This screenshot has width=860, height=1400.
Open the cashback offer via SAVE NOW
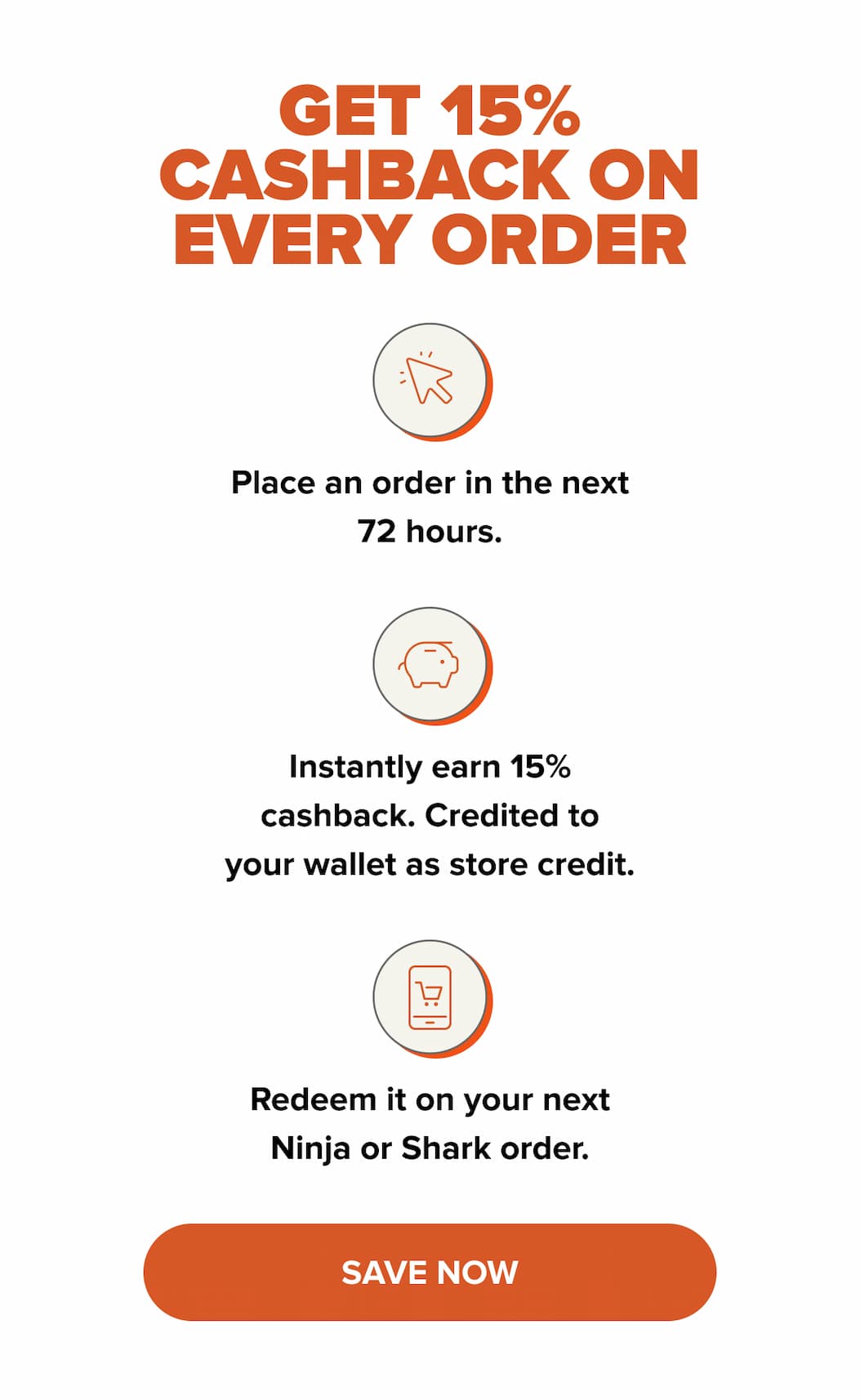(429, 1272)
